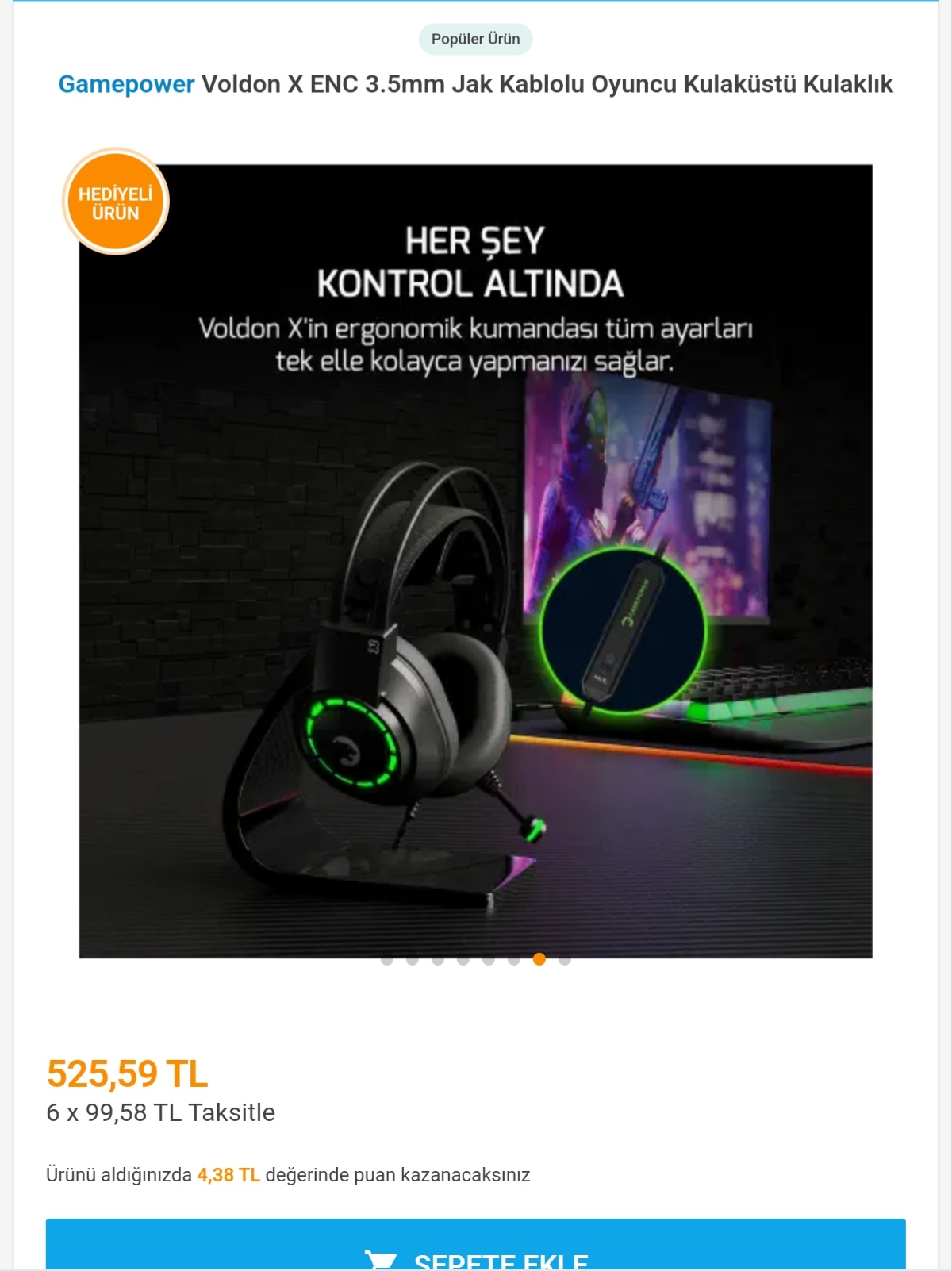Open the Gamepower brand link

point(126,84)
